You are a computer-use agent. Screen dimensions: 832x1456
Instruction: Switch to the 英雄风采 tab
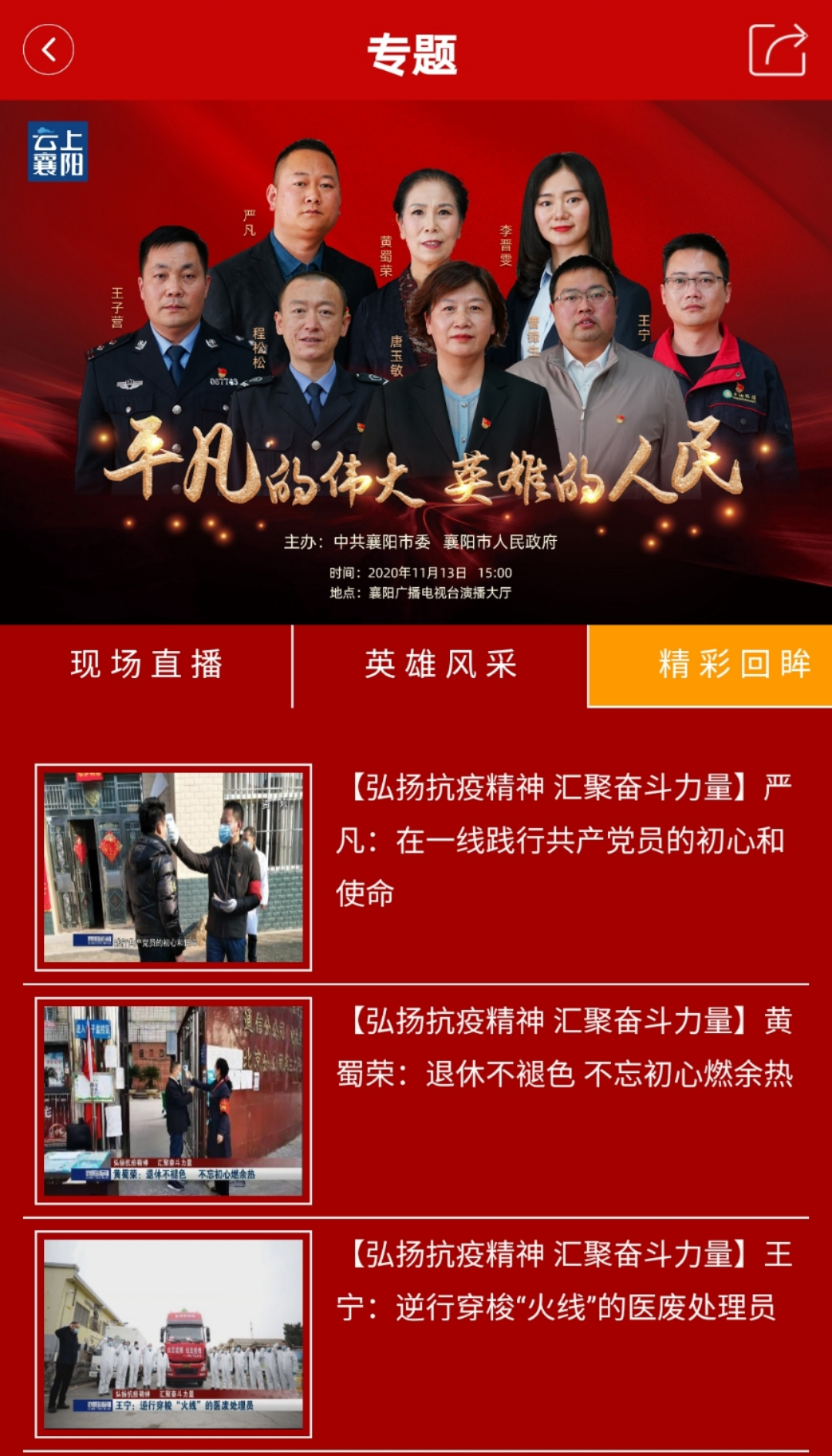[x=440, y=665]
